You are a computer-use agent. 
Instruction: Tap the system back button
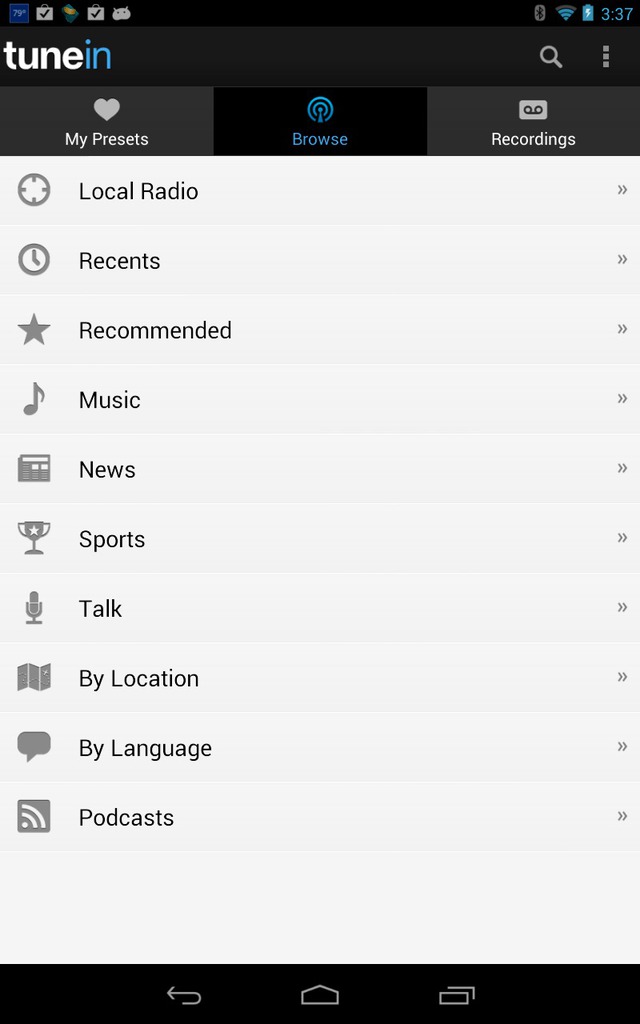(x=184, y=995)
